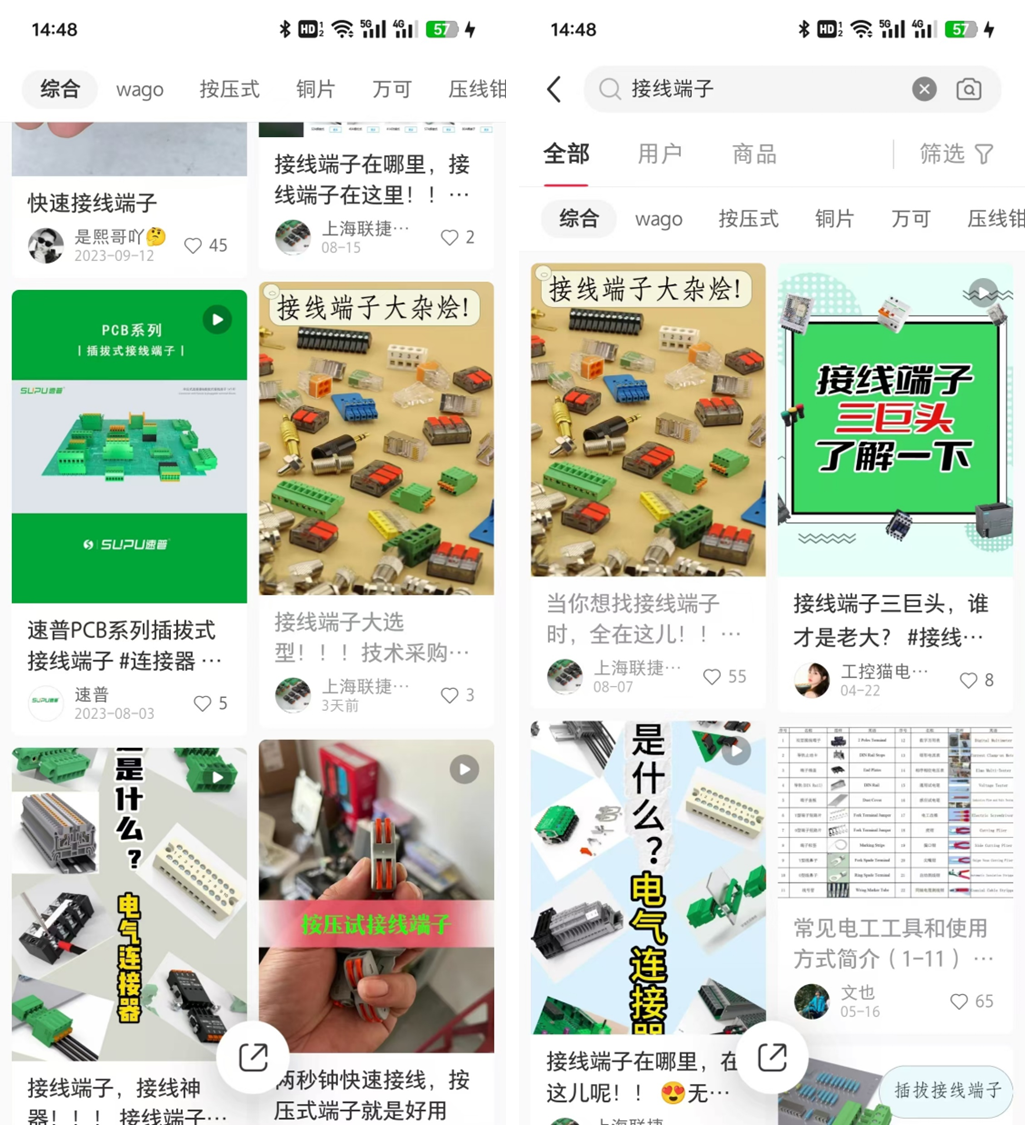Open the 筛选 filter options

point(956,154)
